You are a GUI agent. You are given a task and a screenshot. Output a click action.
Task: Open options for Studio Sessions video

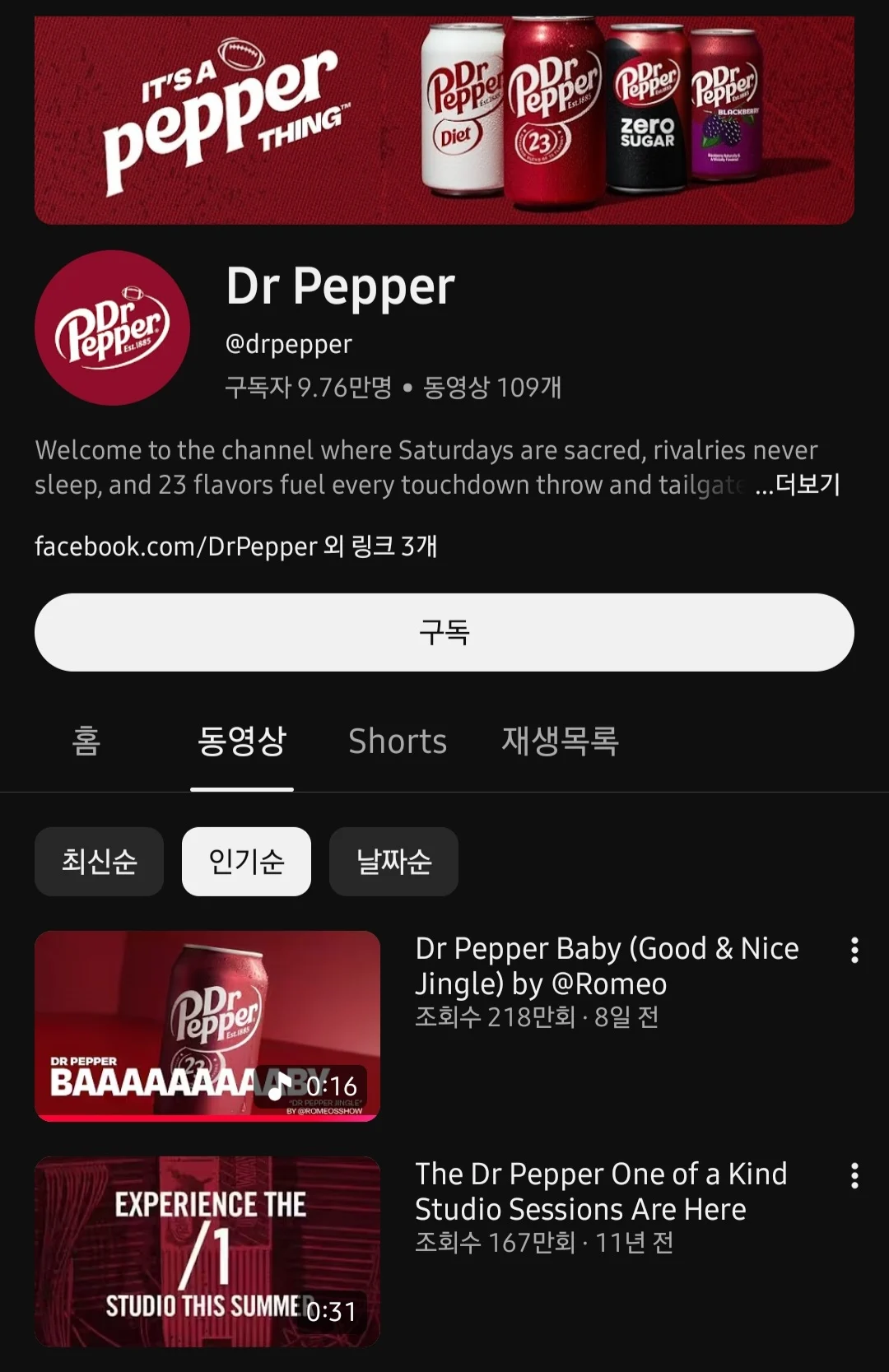tap(854, 1175)
